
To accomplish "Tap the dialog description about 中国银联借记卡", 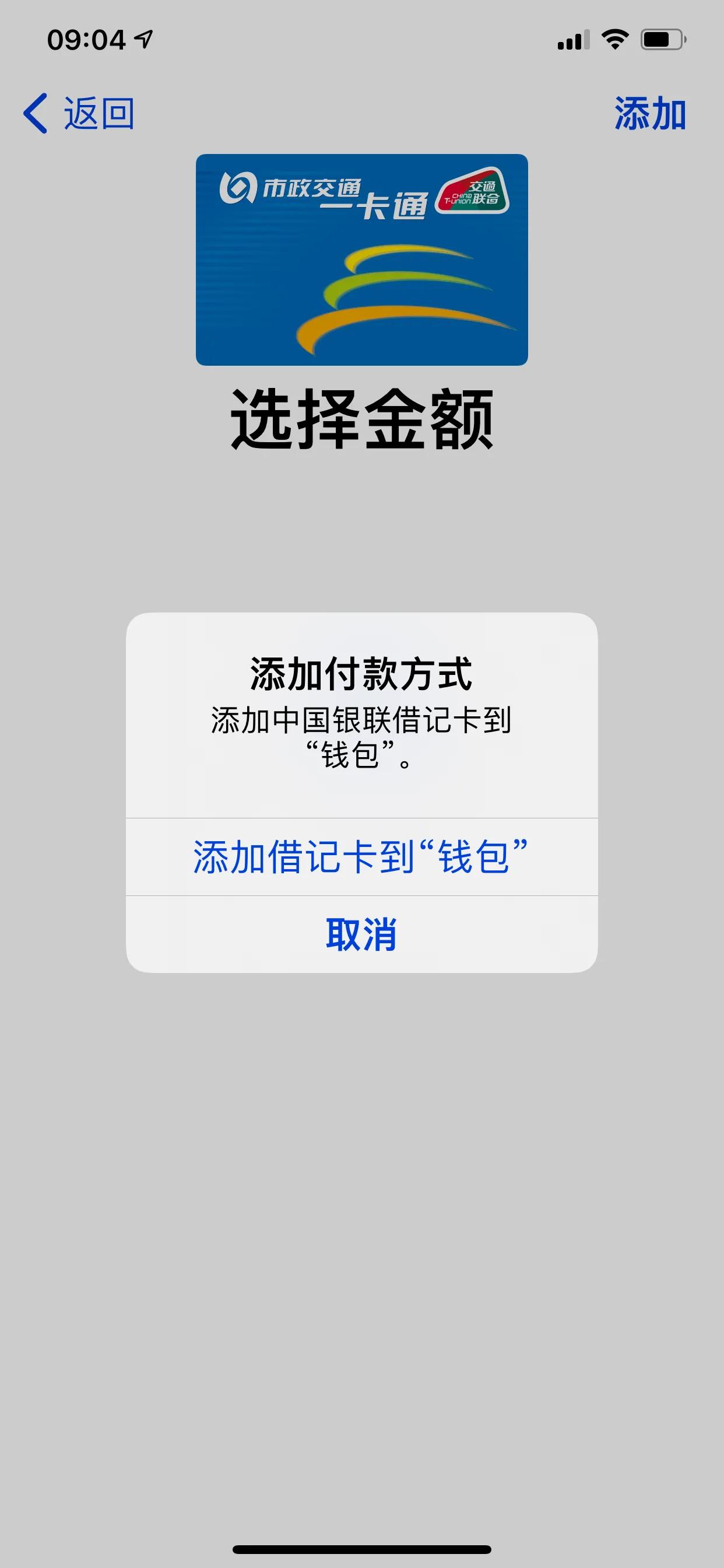I will 361,737.
